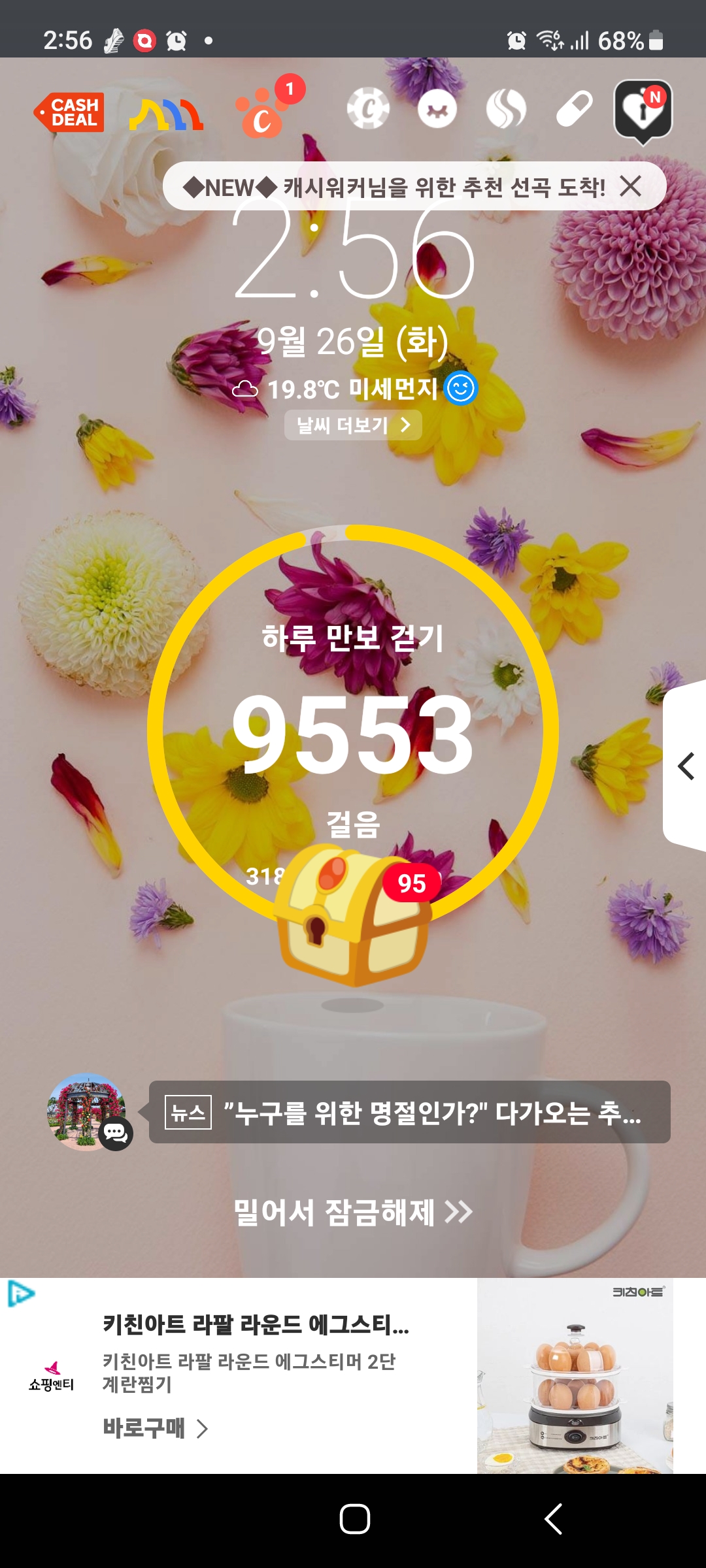Viewport: 706px width, 1568px height.
Task: Open the CASH DEAL shortcut
Action: tap(69, 112)
